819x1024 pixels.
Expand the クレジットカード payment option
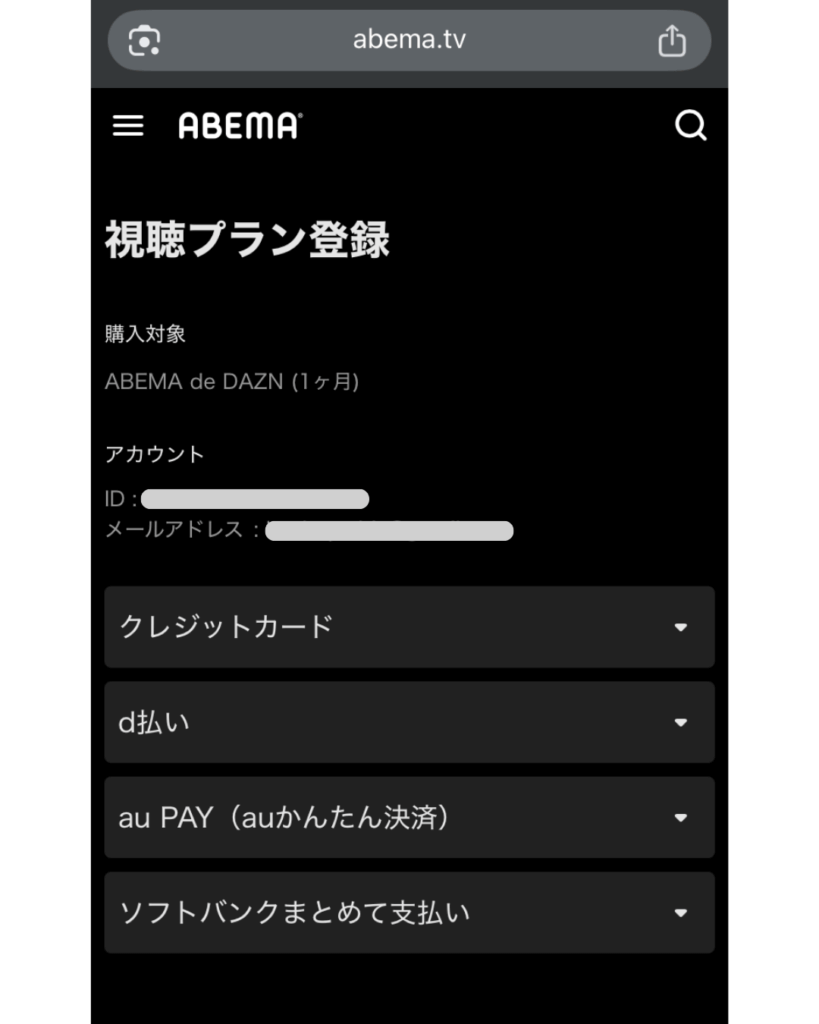(409, 627)
